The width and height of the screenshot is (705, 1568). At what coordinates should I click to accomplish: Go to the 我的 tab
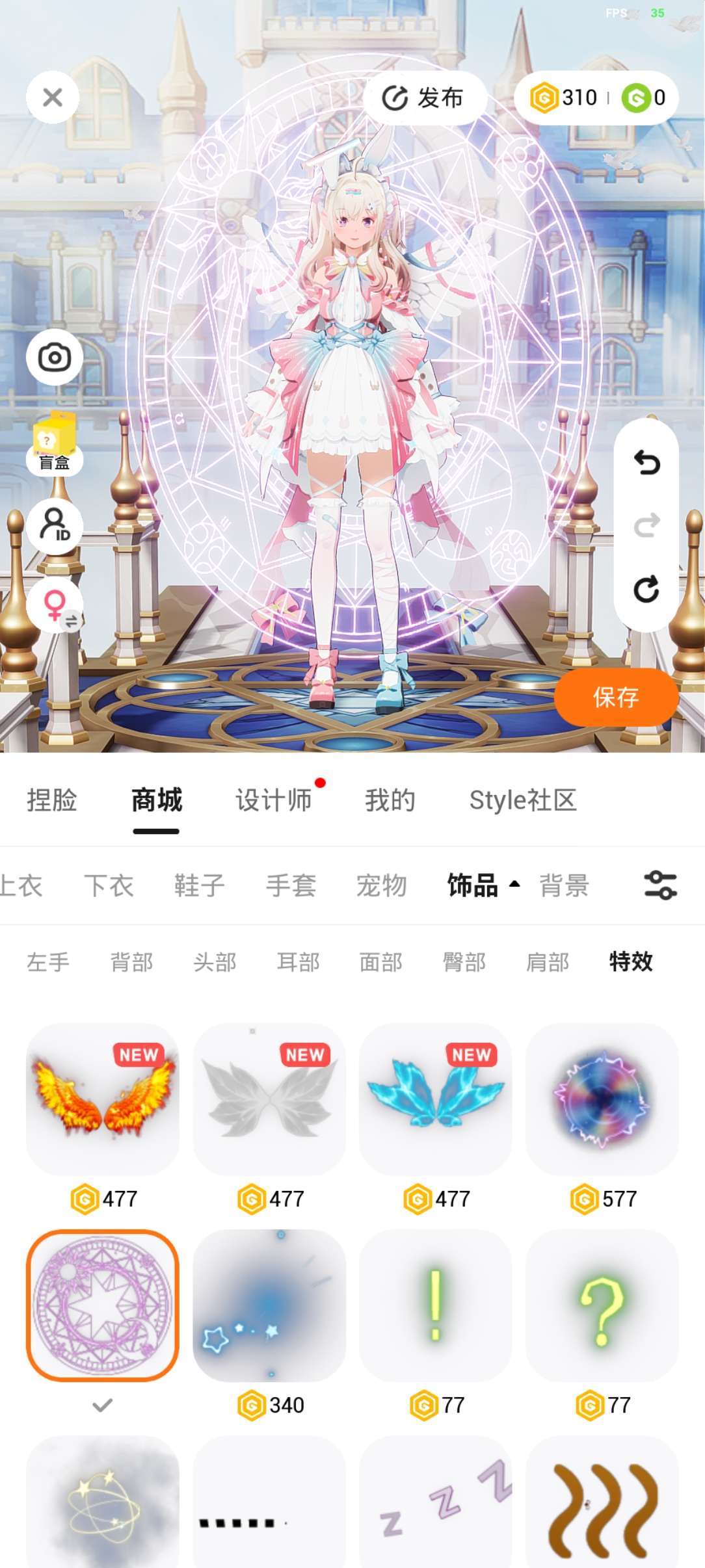(390, 800)
